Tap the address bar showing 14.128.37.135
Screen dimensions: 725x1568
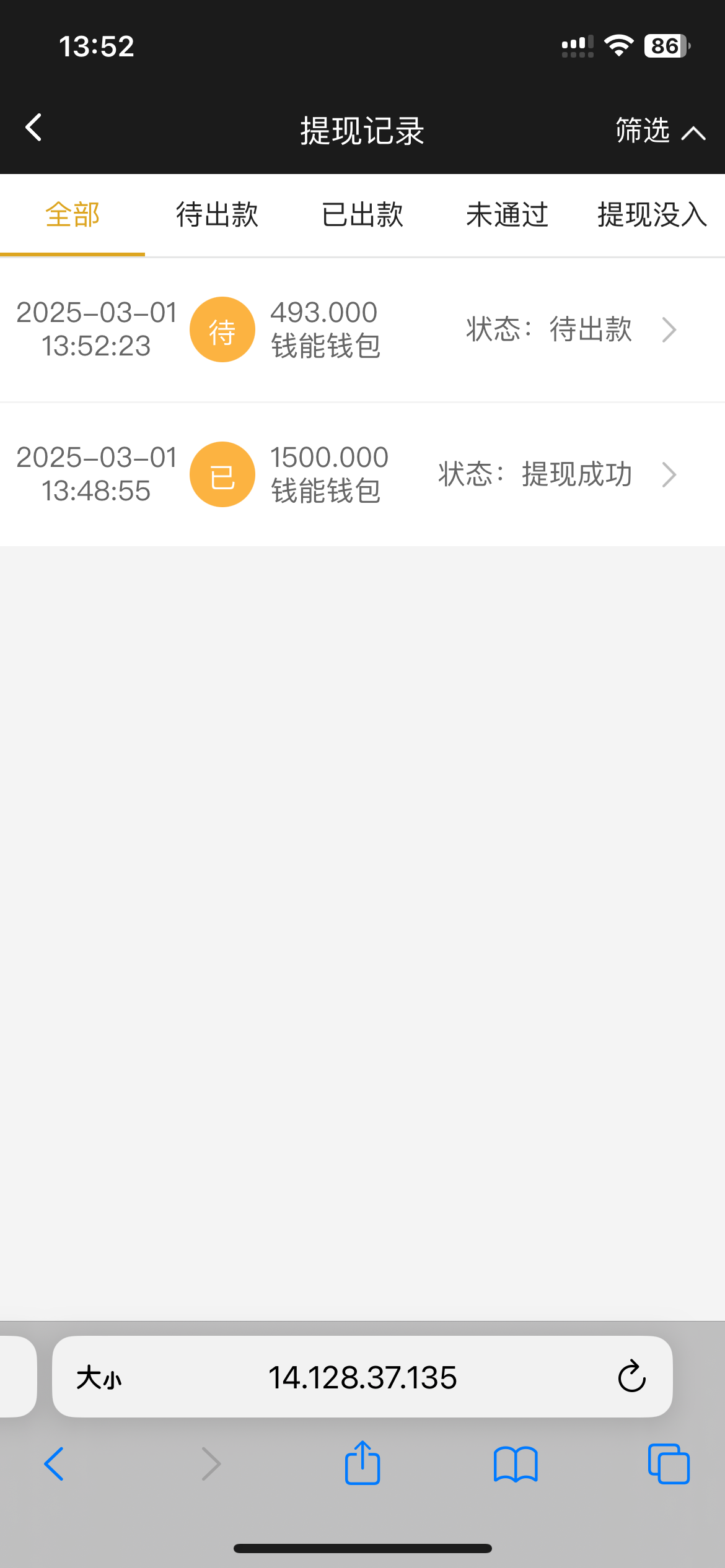click(362, 1377)
